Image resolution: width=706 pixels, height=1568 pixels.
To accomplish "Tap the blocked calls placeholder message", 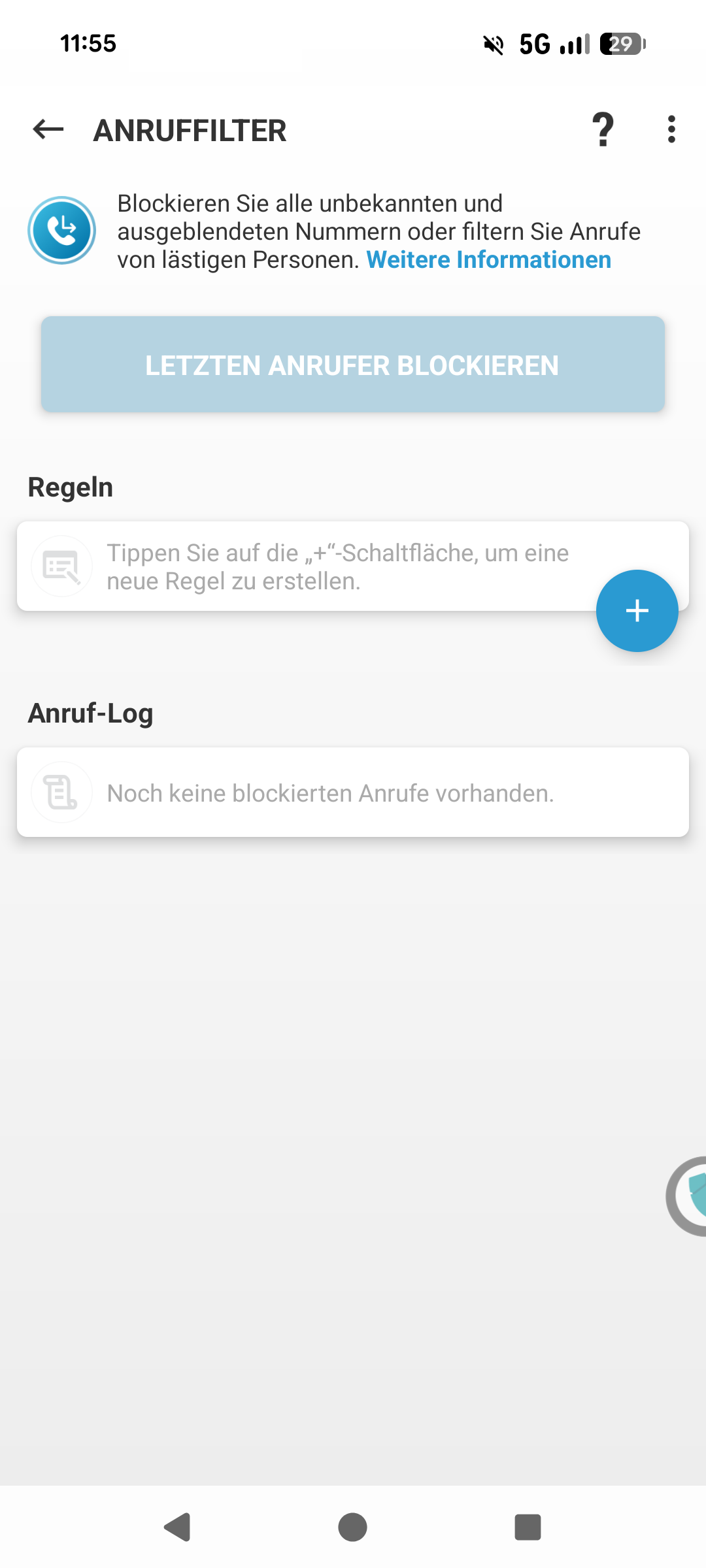I will tap(331, 792).
